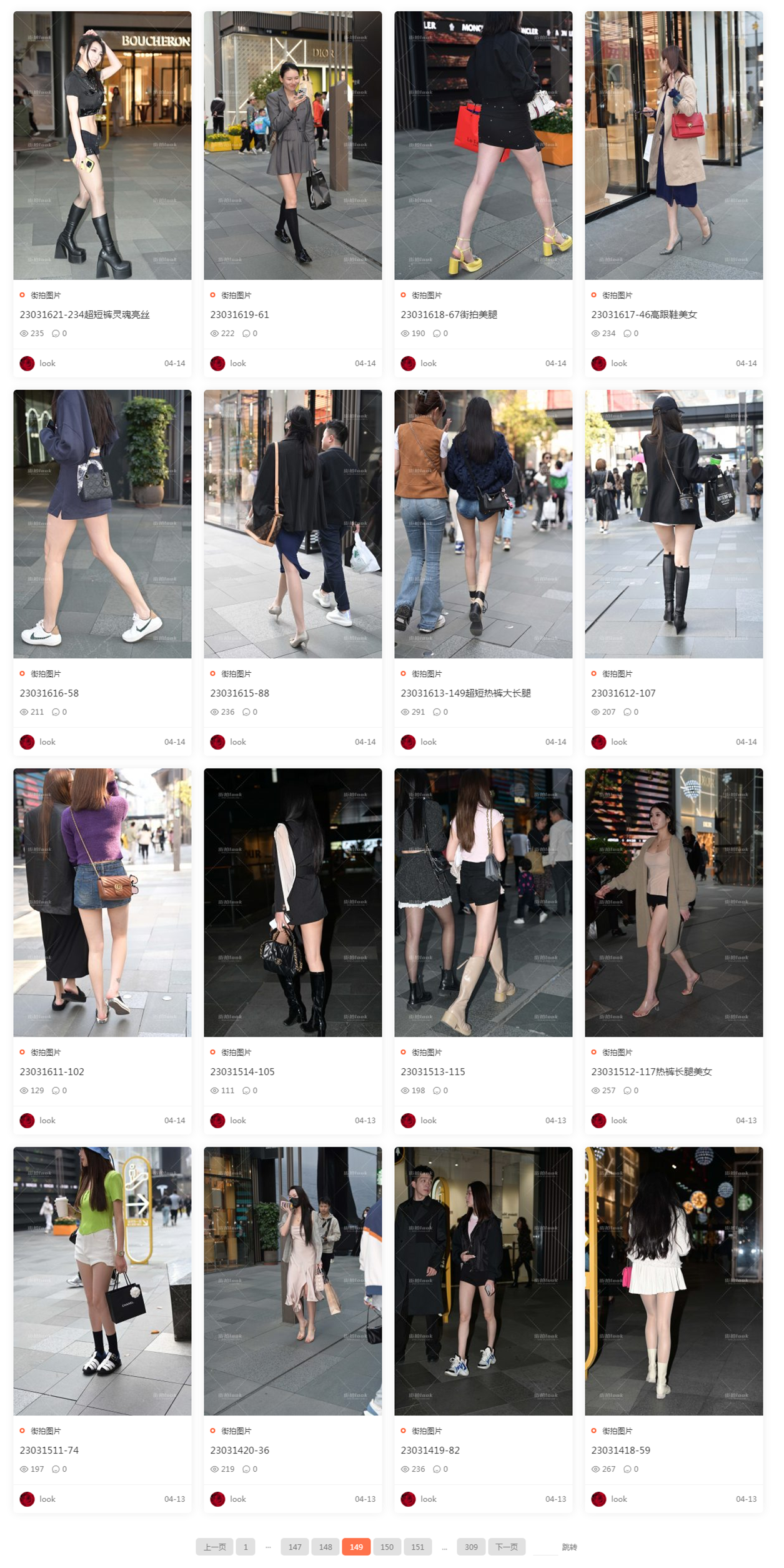The width and height of the screenshot is (784, 1568).
Task: Select page 151
Action: pyautogui.click(x=417, y=1547)
